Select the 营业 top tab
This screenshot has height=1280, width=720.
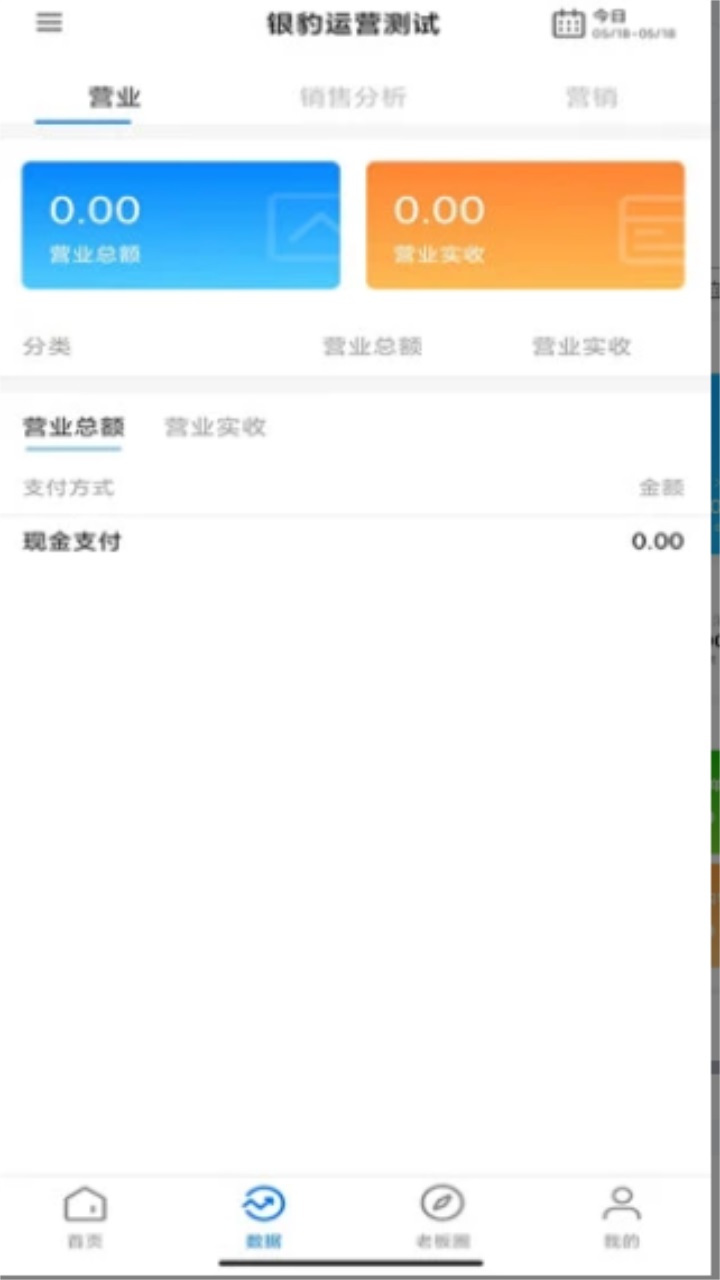point(115,98)
